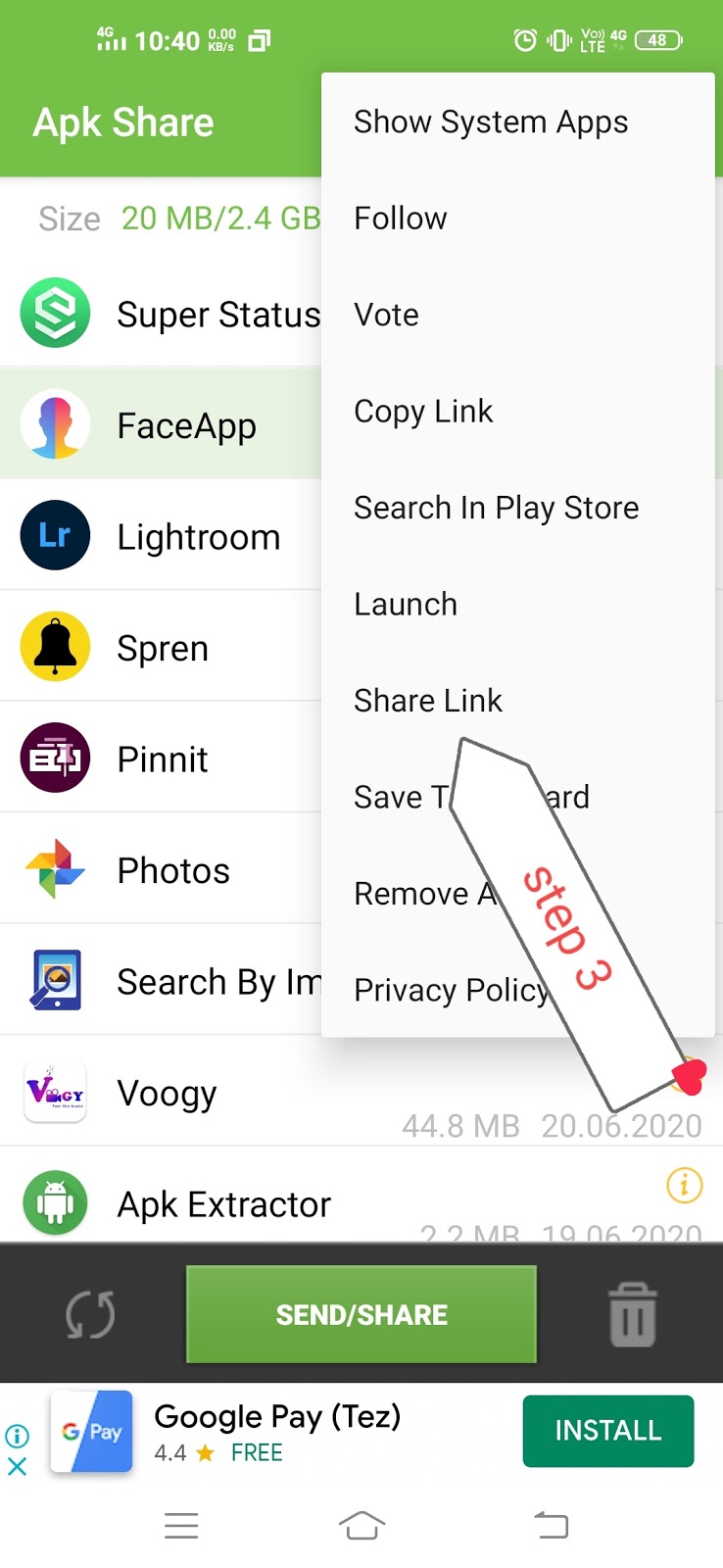Select Show System Apps option
The image size is (723, 1568).
tap(490, 122)
